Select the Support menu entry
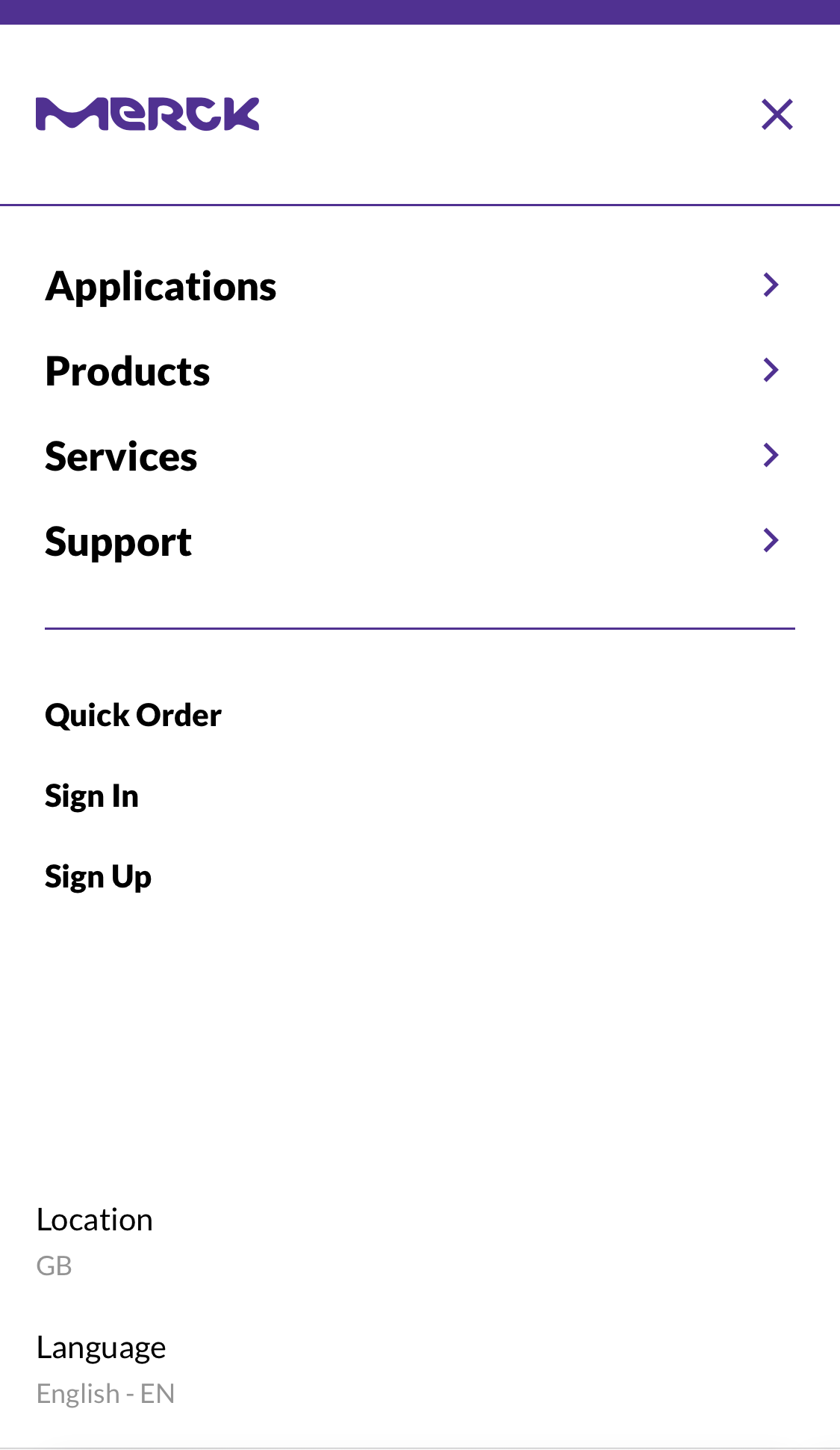 [118, 540]
